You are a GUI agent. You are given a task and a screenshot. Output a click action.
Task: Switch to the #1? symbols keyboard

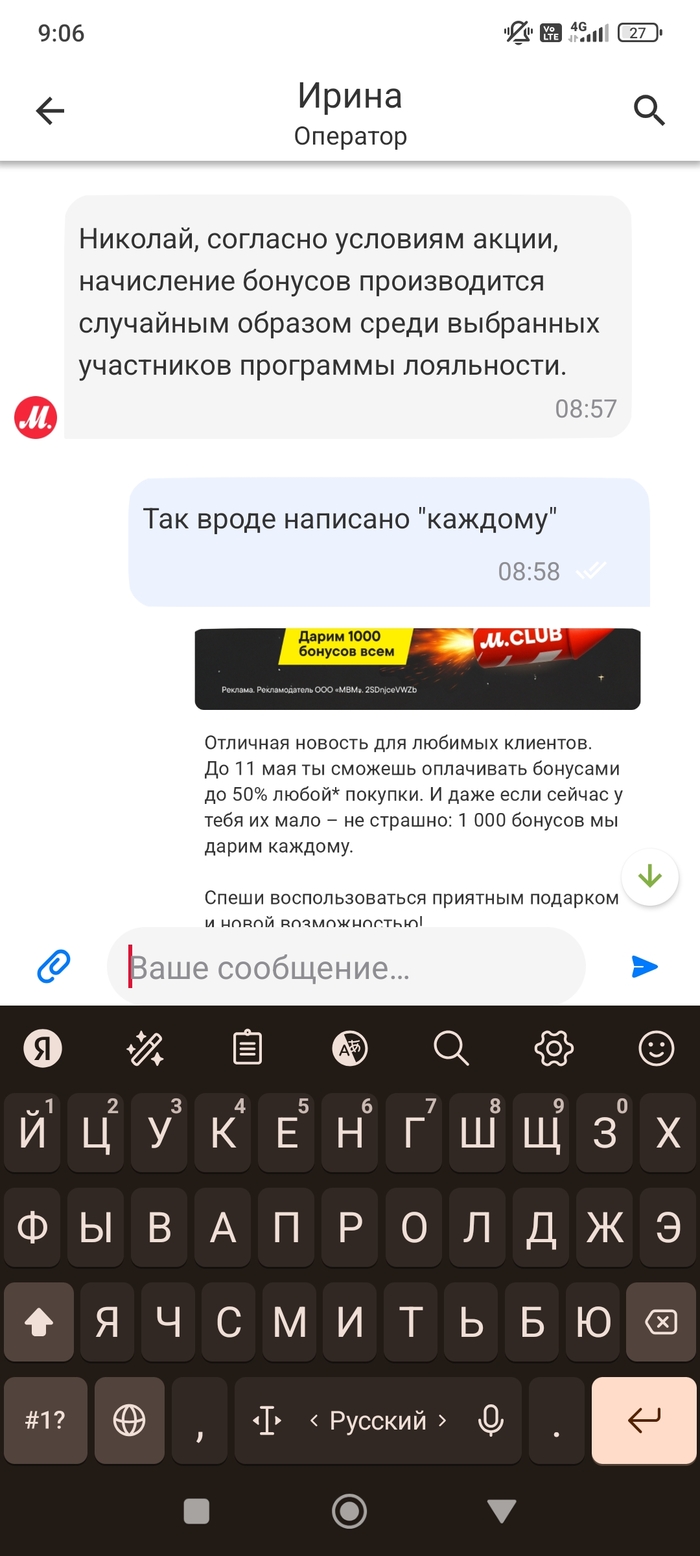coord(44,1421)
